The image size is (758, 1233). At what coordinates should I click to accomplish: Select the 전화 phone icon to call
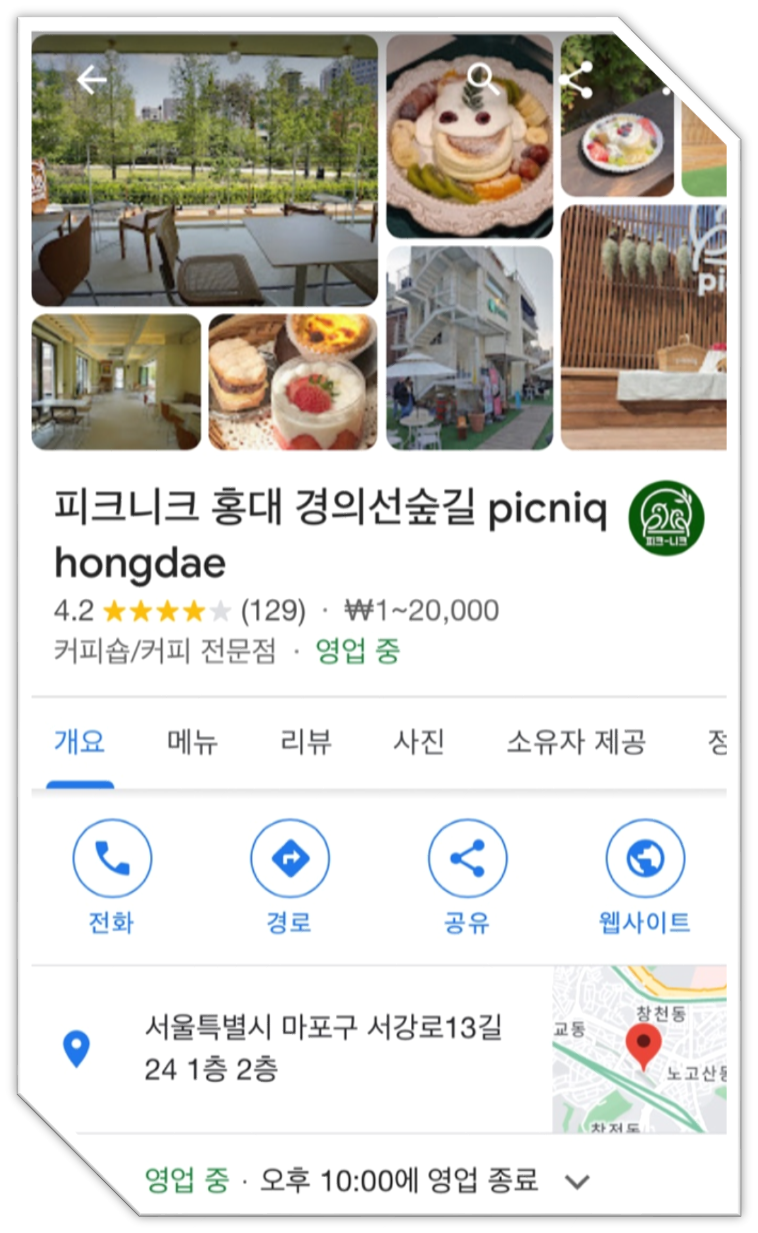click(113, 857)
